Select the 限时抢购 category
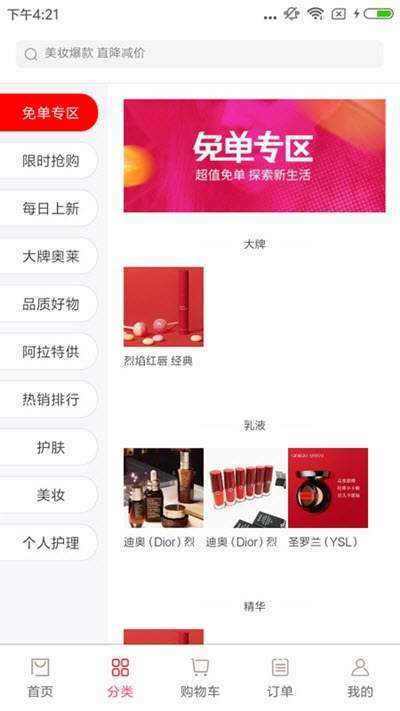This screenshot has width=400, height=711. tap(49, 161)
